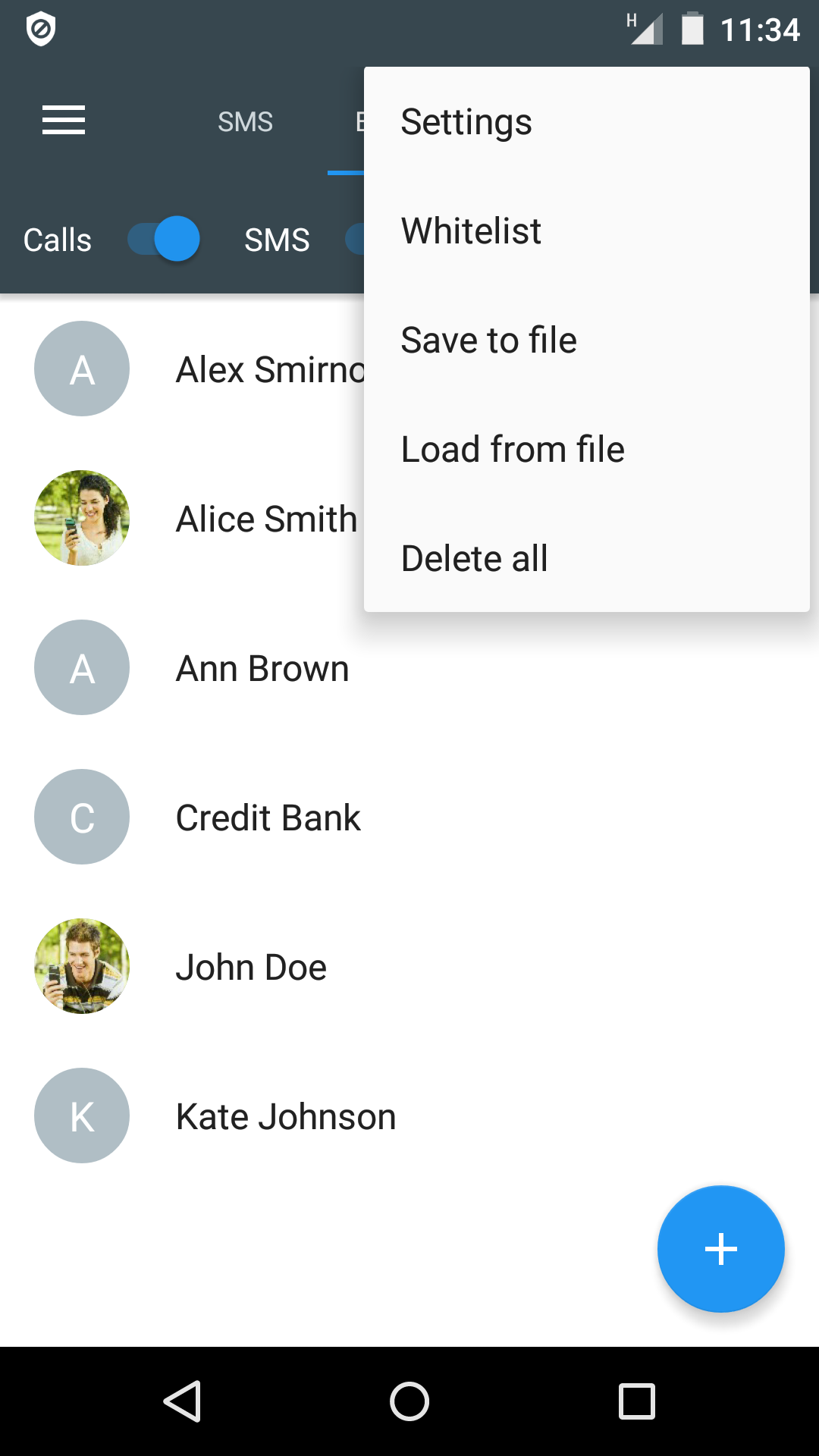Toggle the SMS blocking switch
Image resolution: width=819 pixels, height=1456 pixels.
coord(358,240)
